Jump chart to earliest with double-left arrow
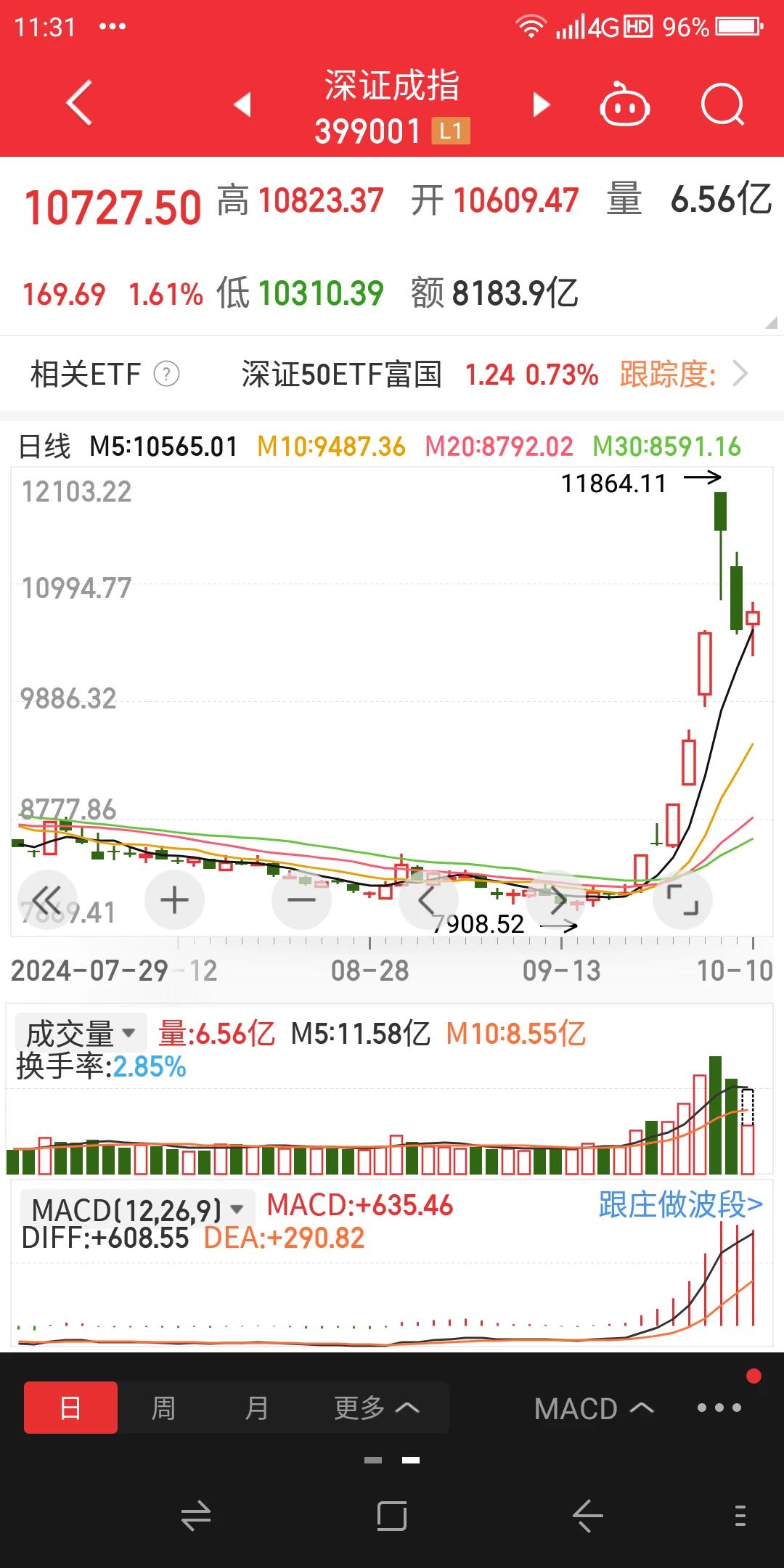 (x=48, y=901)
